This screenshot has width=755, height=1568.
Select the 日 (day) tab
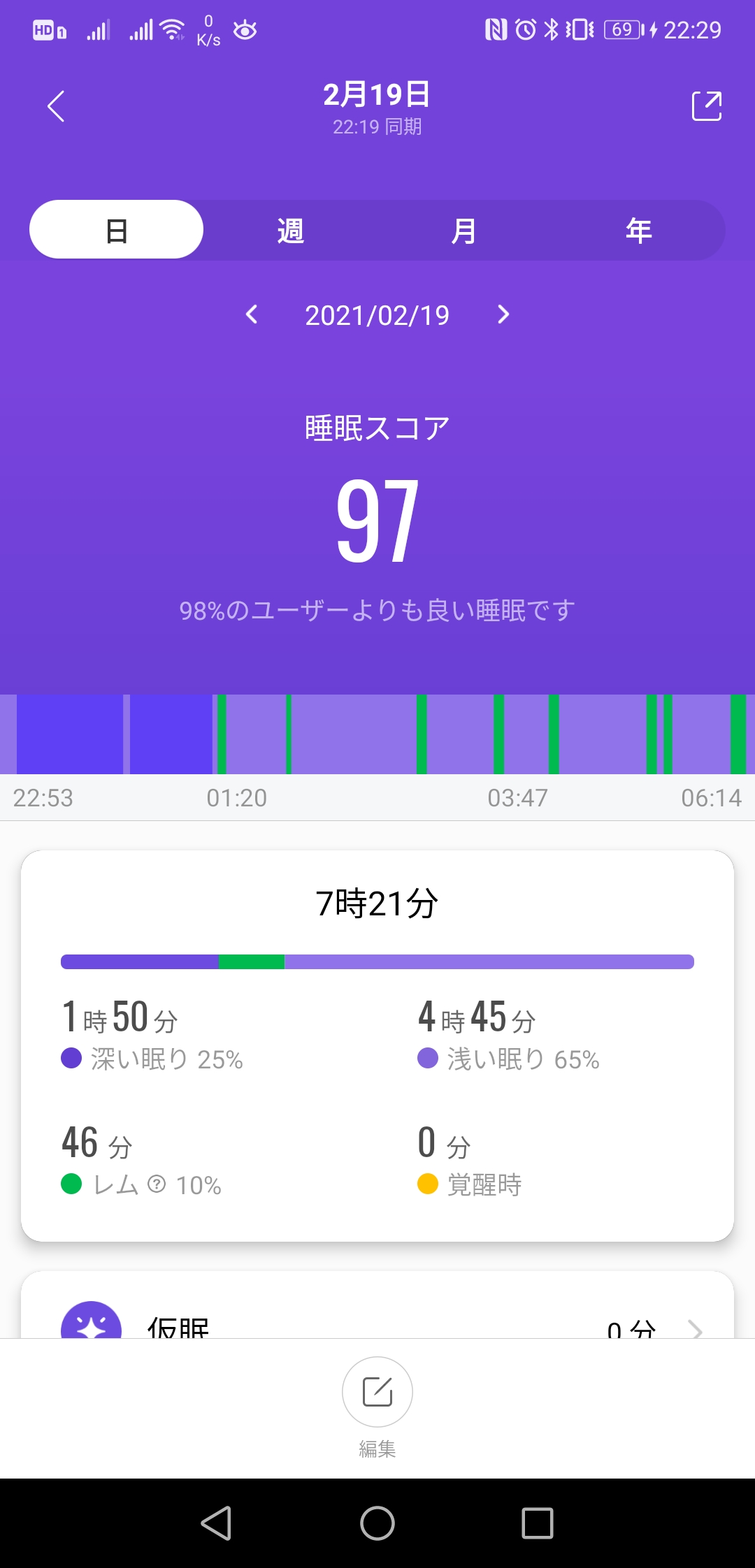117,230
